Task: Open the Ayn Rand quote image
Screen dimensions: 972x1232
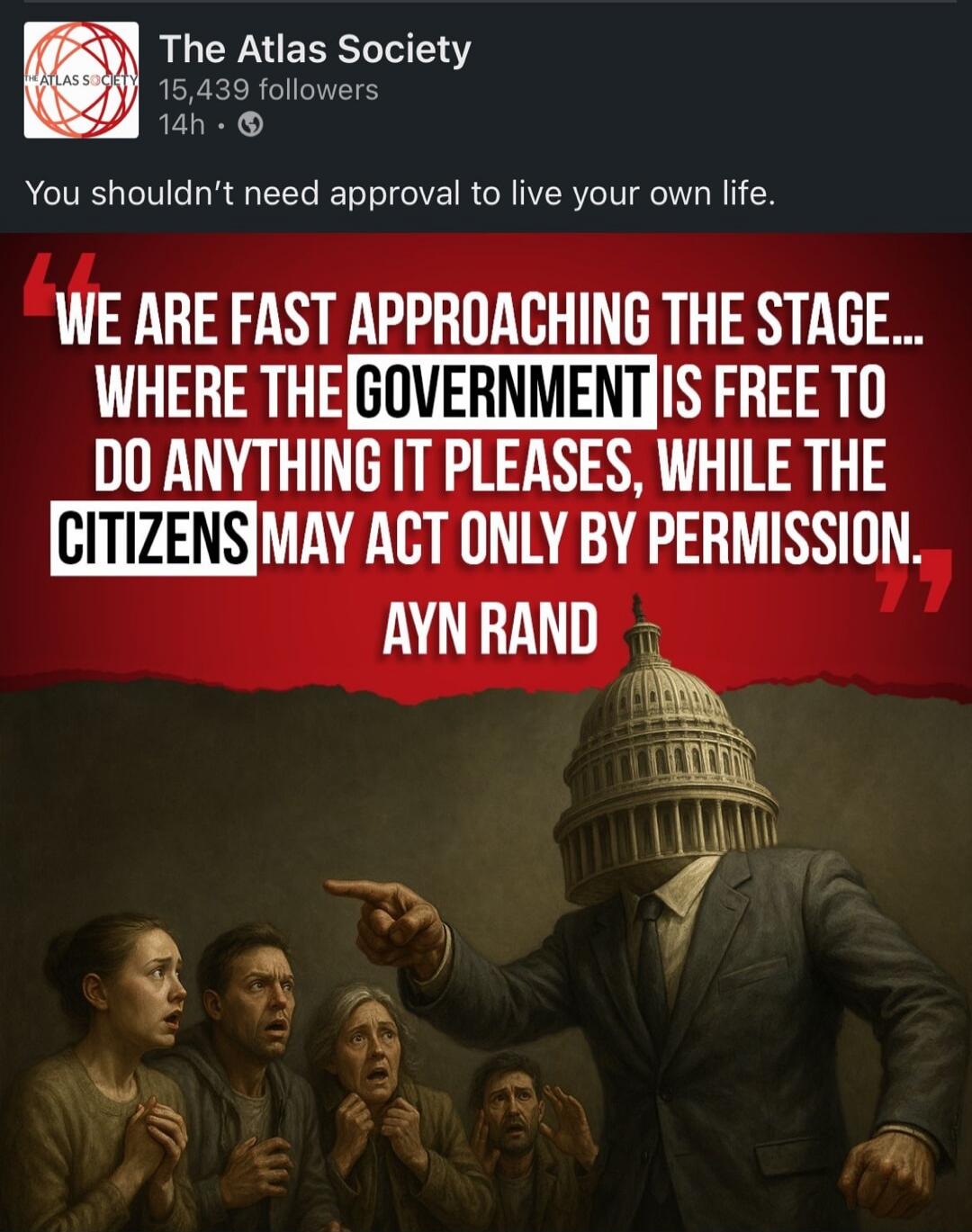Action: 486,729
